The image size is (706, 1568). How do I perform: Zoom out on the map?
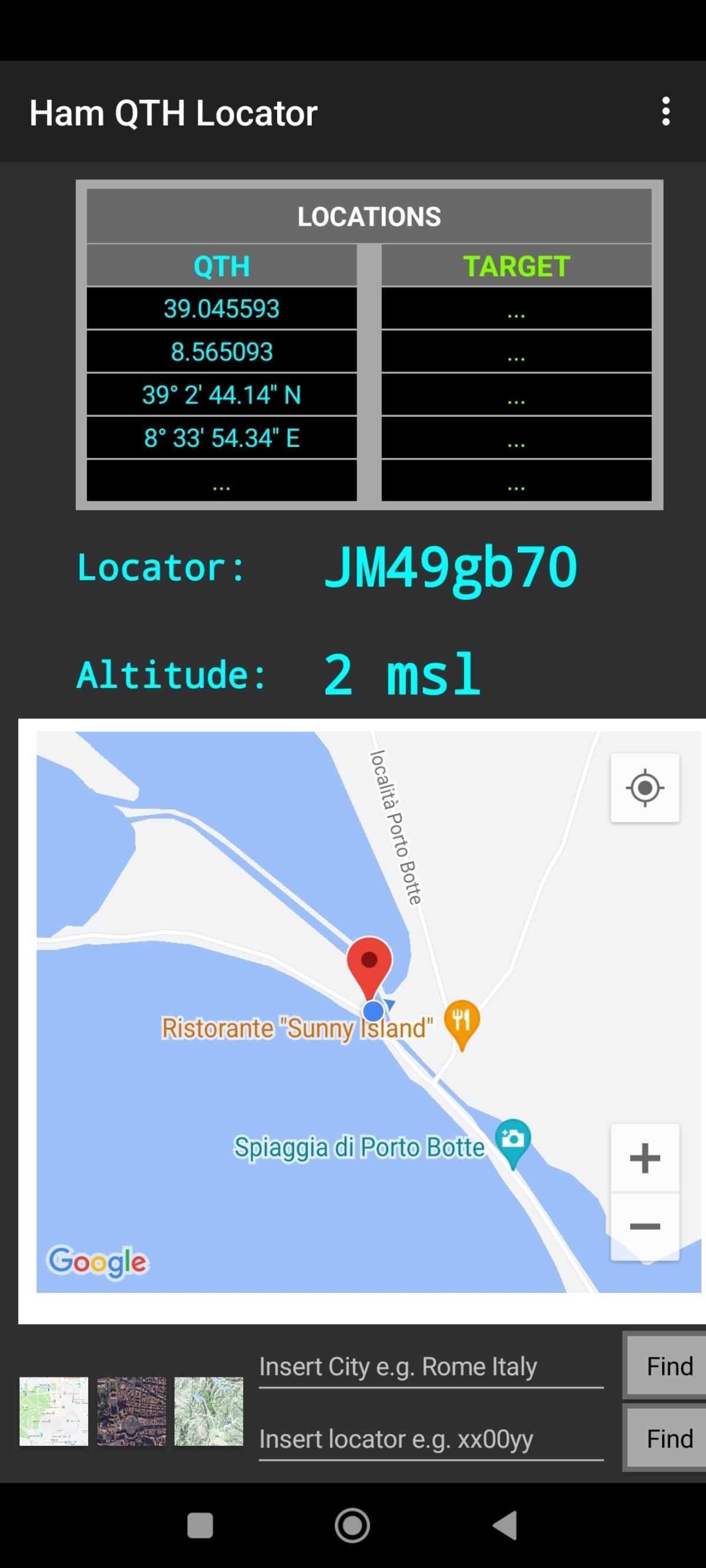pyautogui.click(x=644, y=1226)
